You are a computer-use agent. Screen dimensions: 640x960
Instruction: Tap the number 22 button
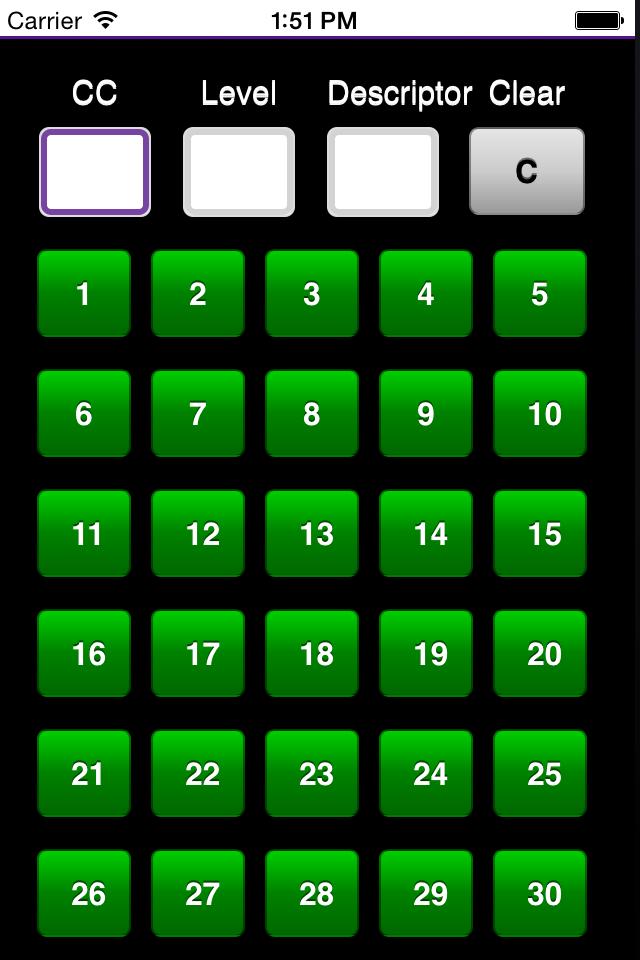198,774
